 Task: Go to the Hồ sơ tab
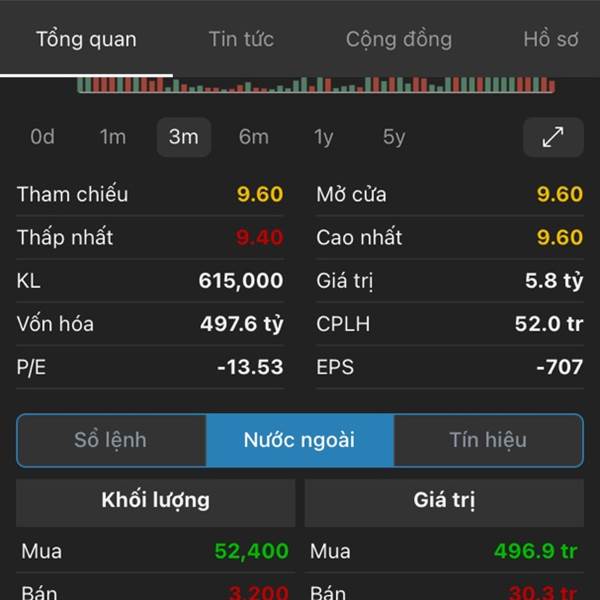[x=551, y=39]
